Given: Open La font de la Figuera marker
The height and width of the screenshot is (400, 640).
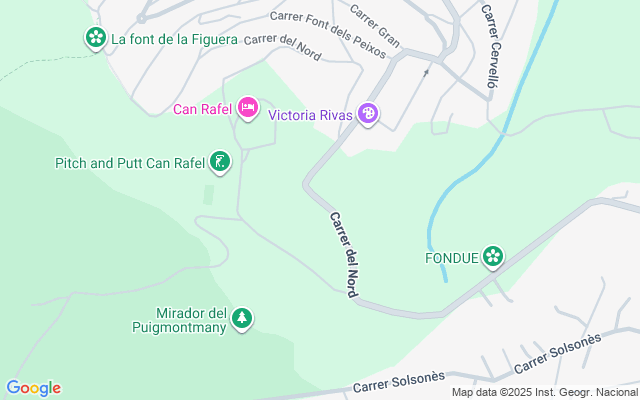Looking at the screenshot, I should (x=95, y=39).
